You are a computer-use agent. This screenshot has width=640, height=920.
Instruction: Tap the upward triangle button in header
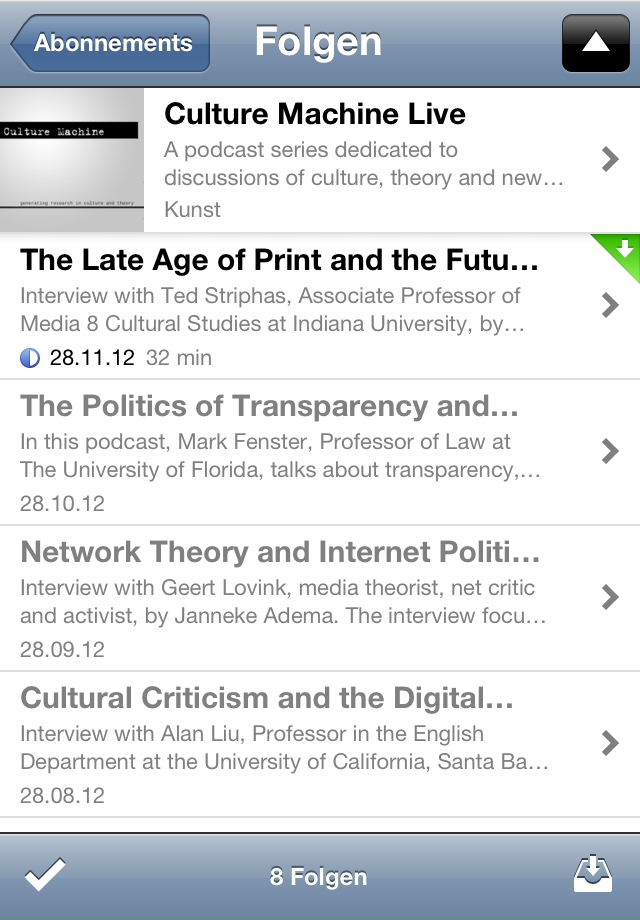595,43
